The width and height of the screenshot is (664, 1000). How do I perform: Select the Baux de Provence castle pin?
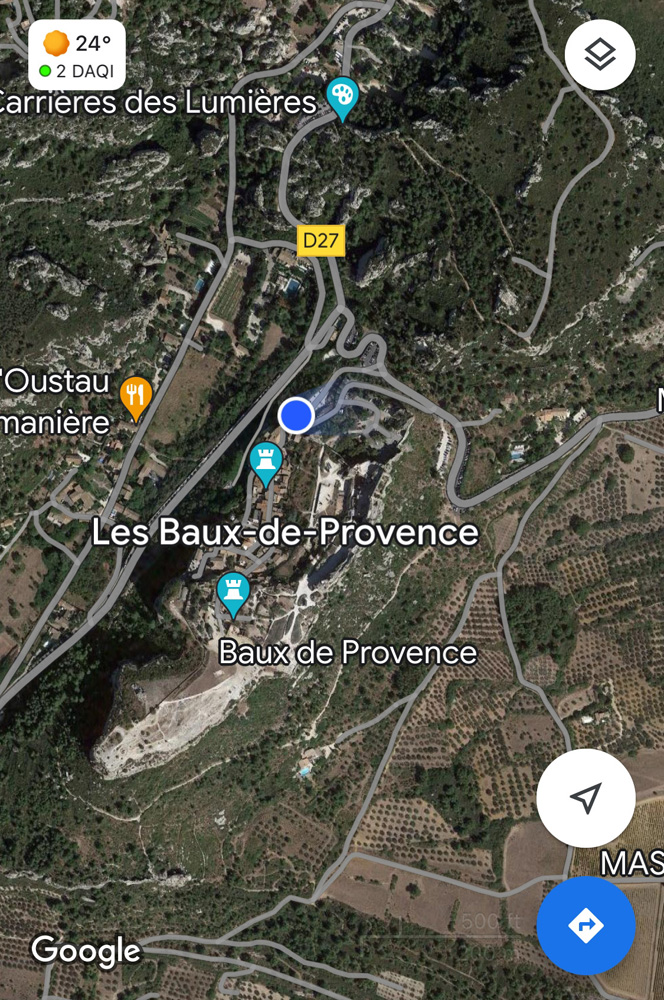pyautogui.click(x=233, y=592)
